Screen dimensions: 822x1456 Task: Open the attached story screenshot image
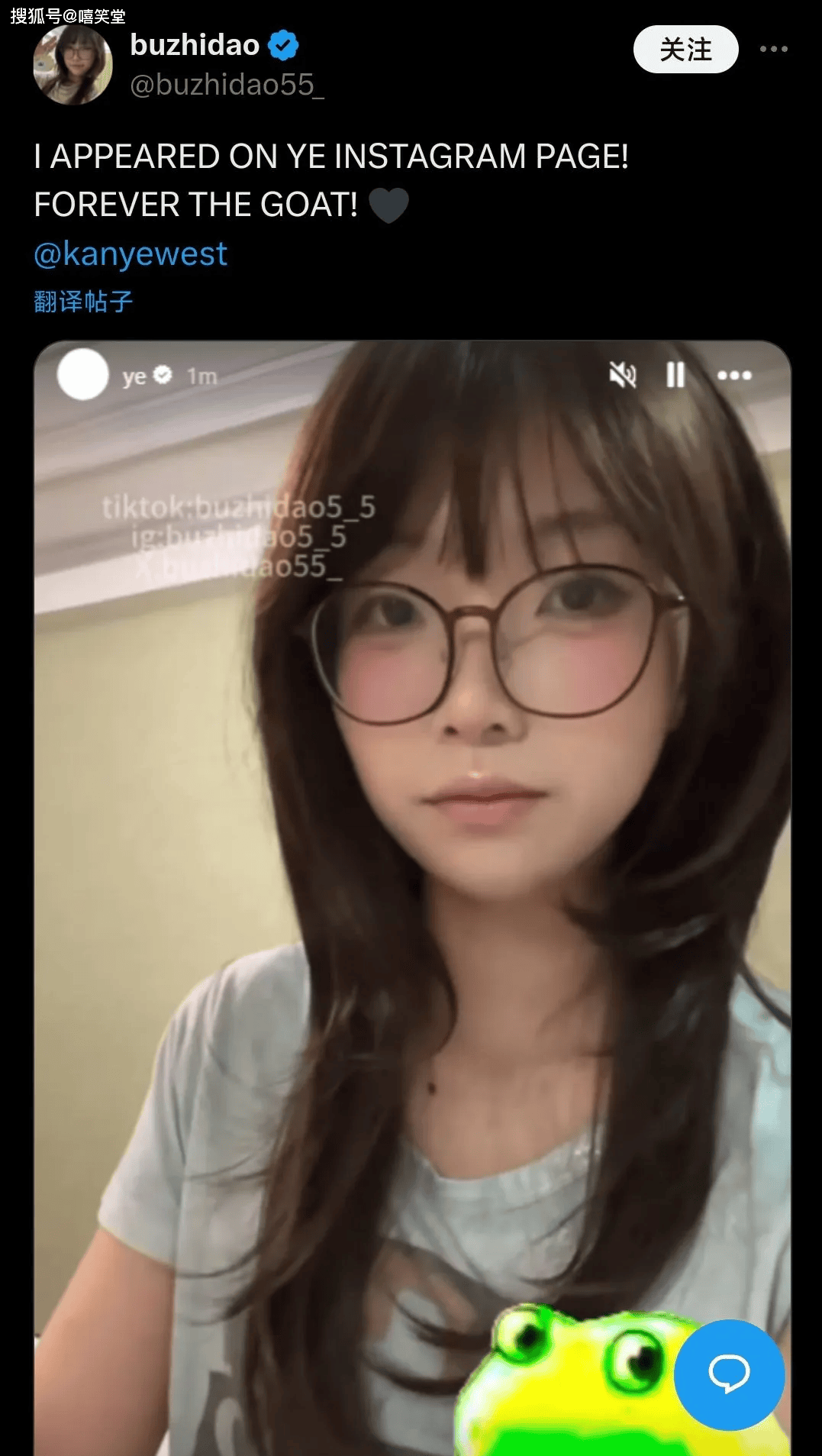point(412,840)
